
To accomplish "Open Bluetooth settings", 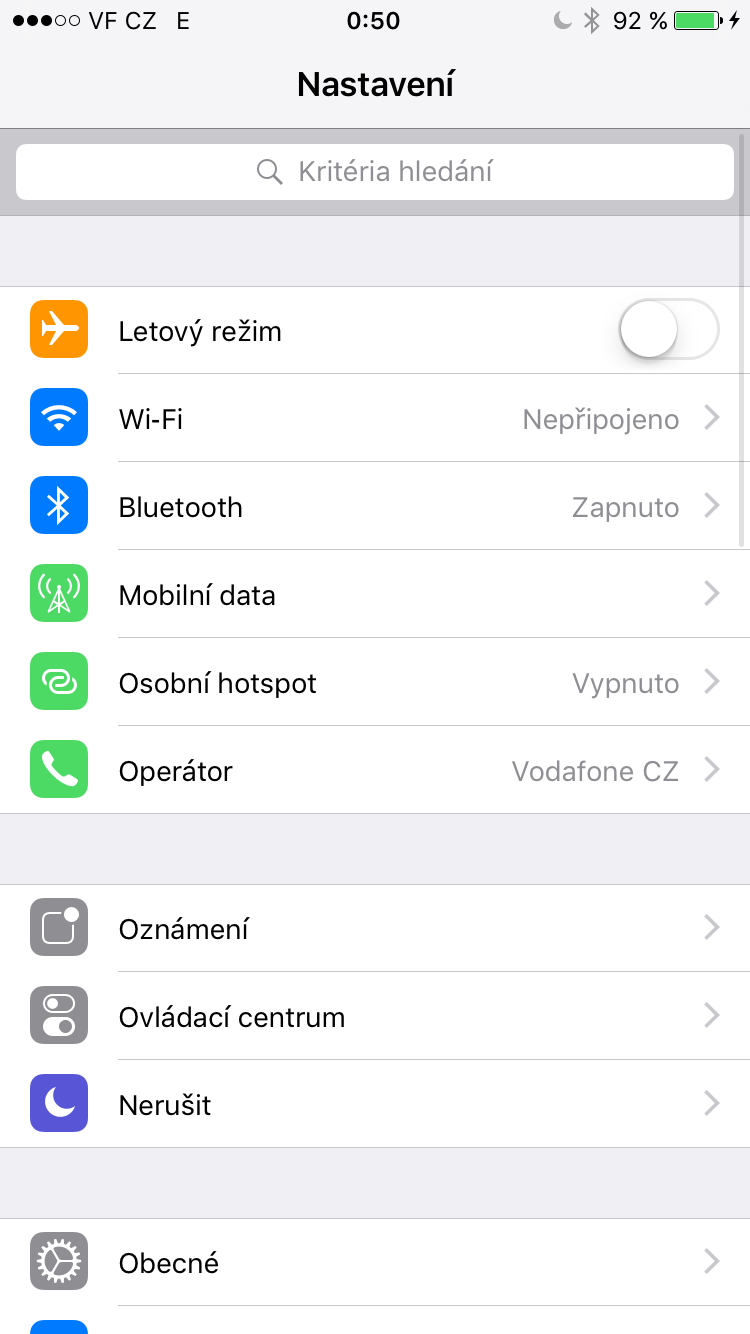I will 375,507.
